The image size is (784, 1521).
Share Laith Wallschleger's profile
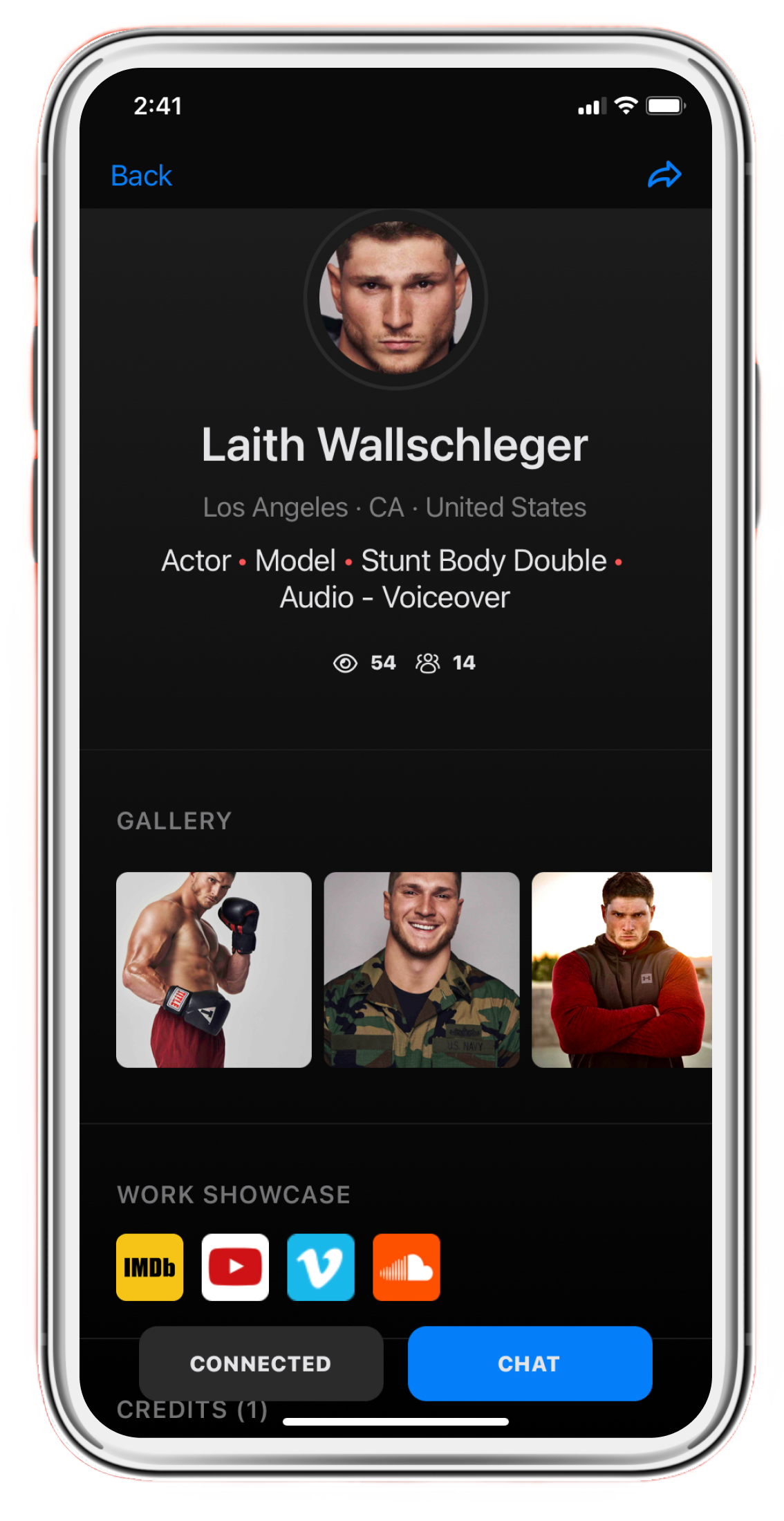pyautogui.click(x=664, y=175)
